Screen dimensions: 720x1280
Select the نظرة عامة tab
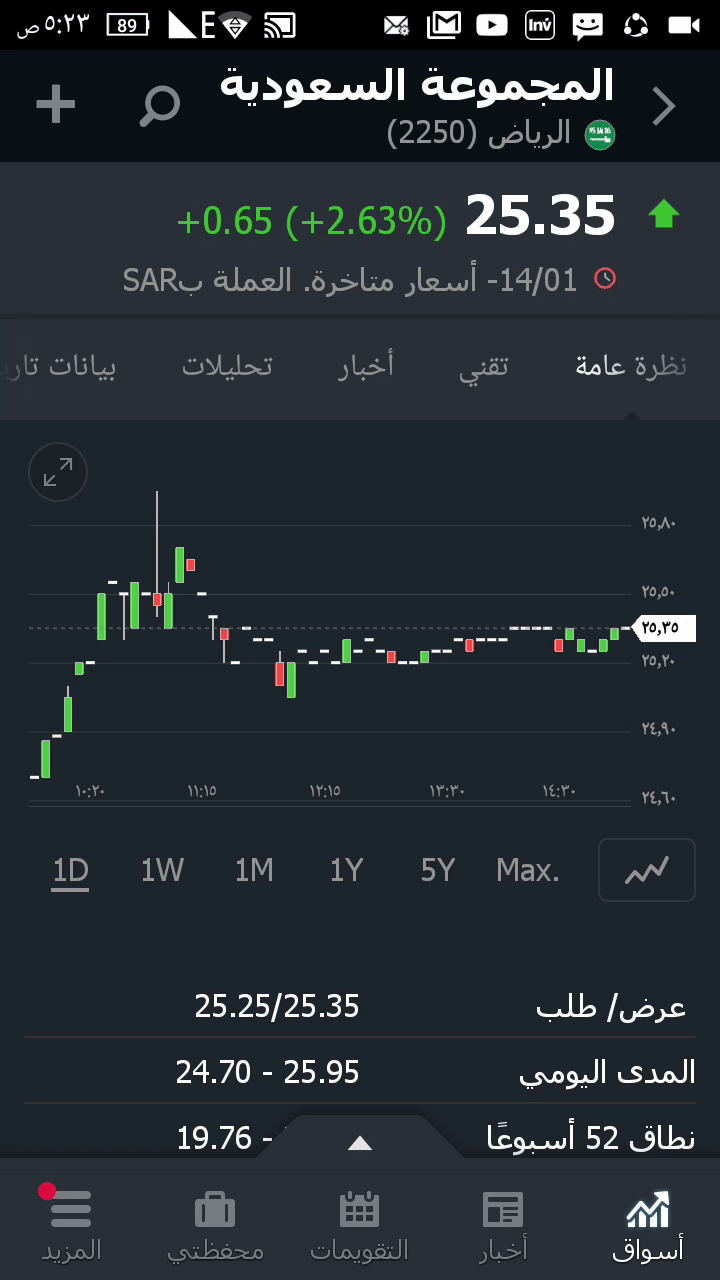(x=631, y=367)
